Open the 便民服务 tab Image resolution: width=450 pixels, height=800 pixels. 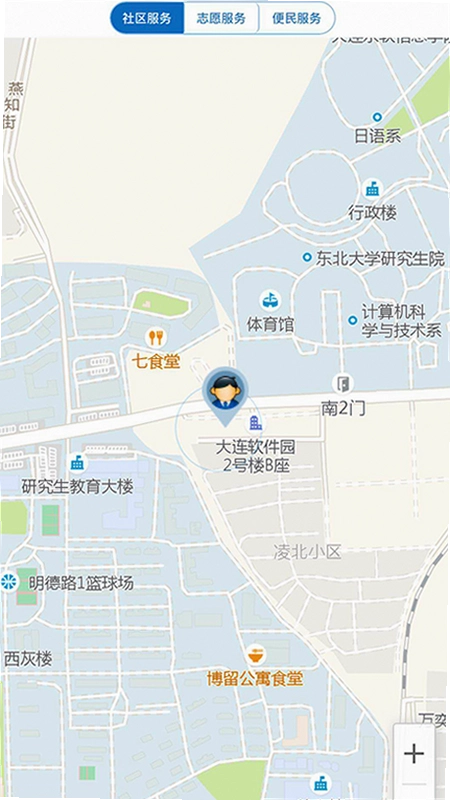[x=297, y=18]
